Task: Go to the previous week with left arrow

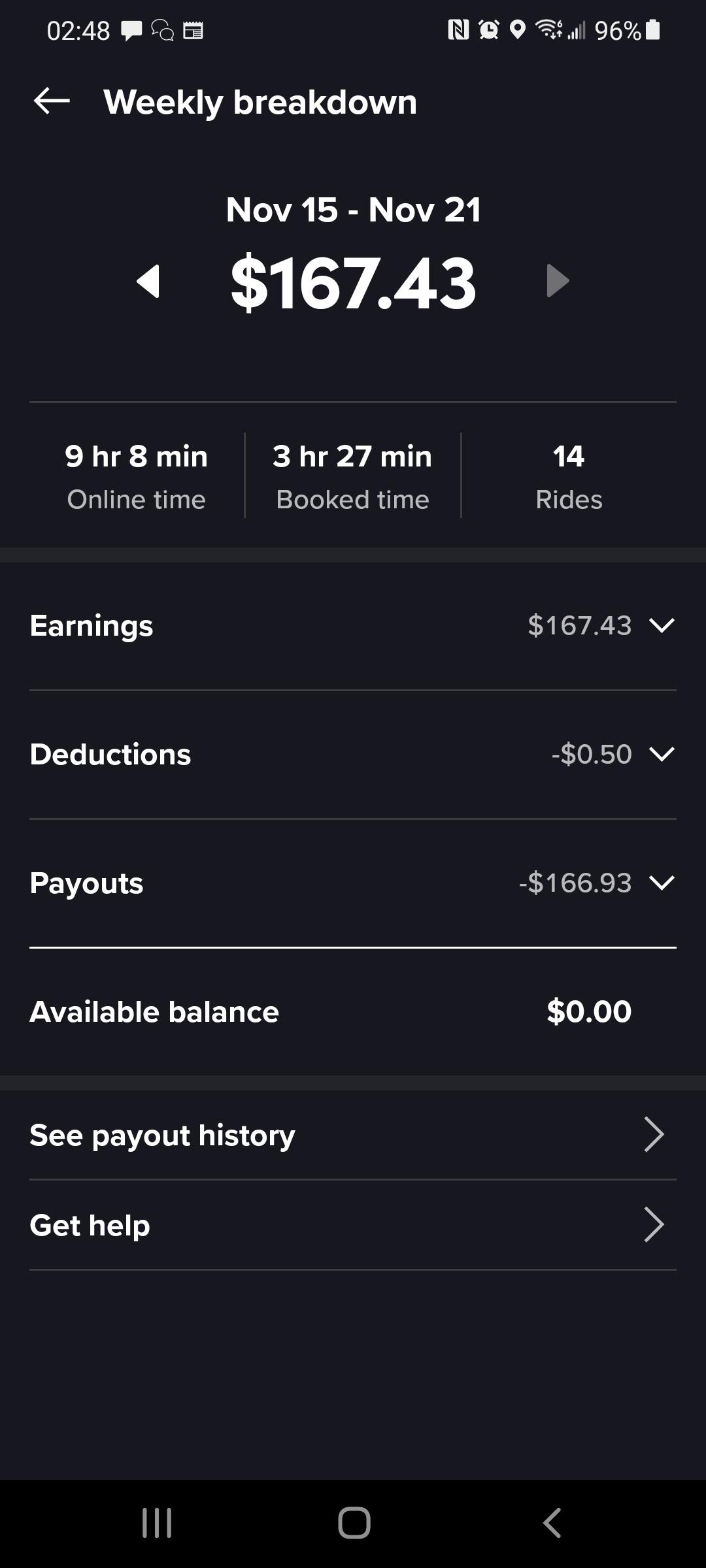Action: (151, 281)
